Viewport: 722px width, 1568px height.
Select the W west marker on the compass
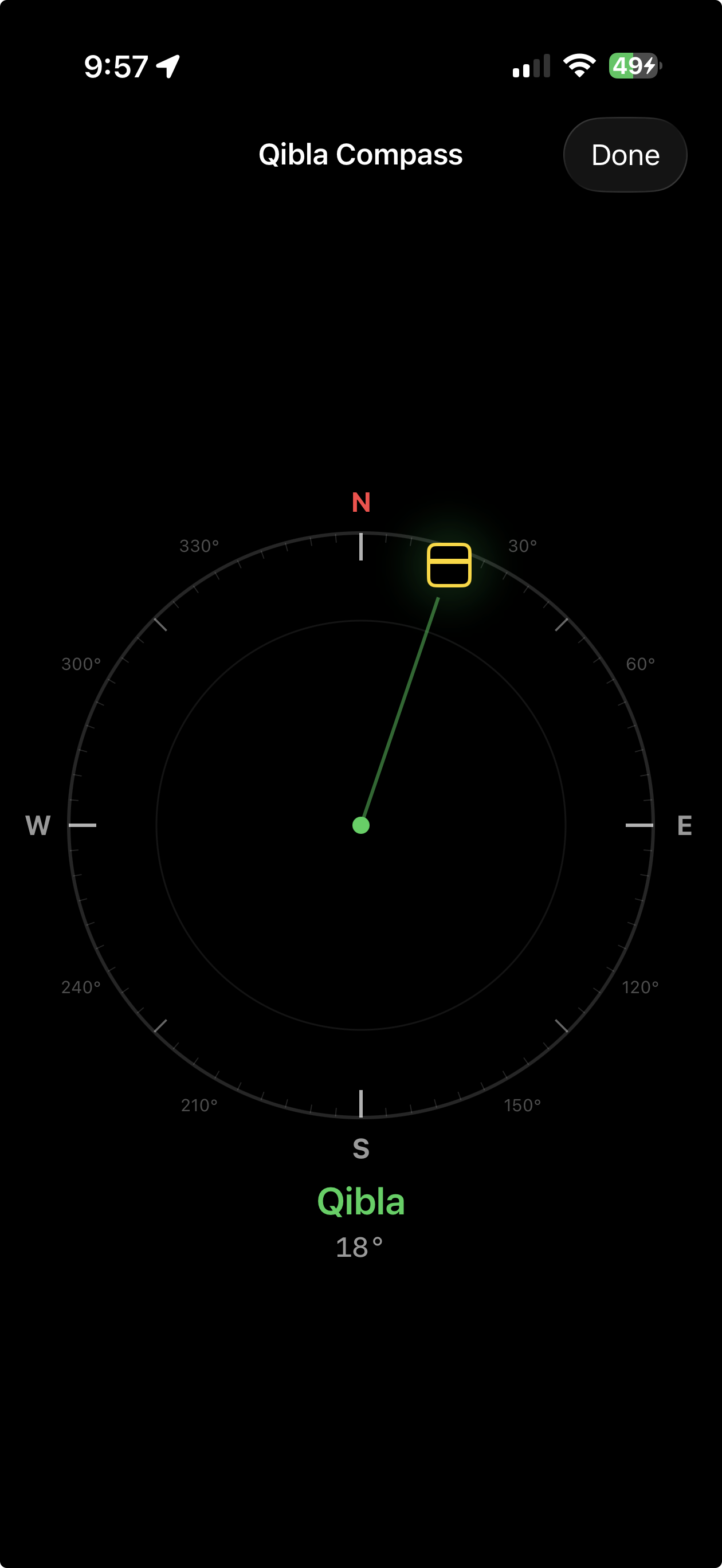pos(38,825)
